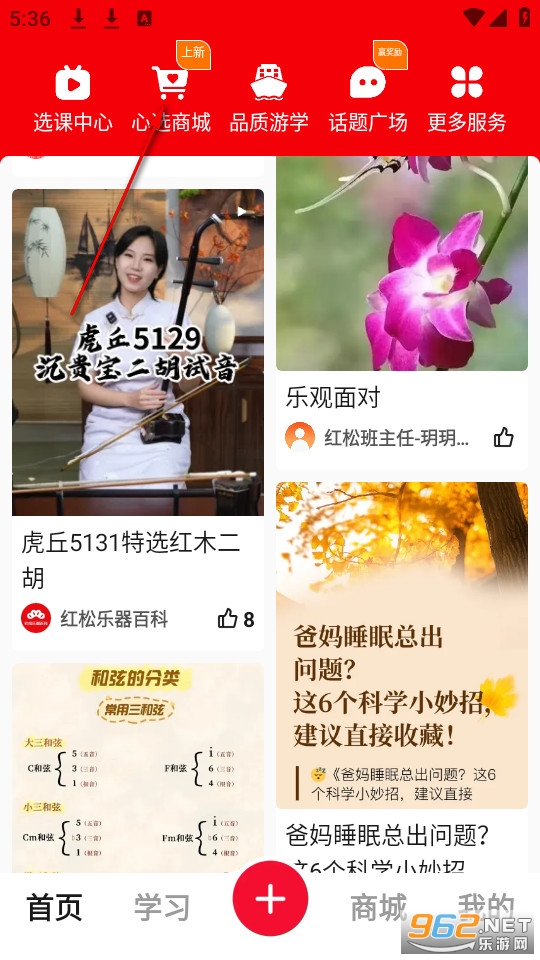The image size is (540, 960).
Task: Switch to the 首页 tab
Action: [54, 907]
